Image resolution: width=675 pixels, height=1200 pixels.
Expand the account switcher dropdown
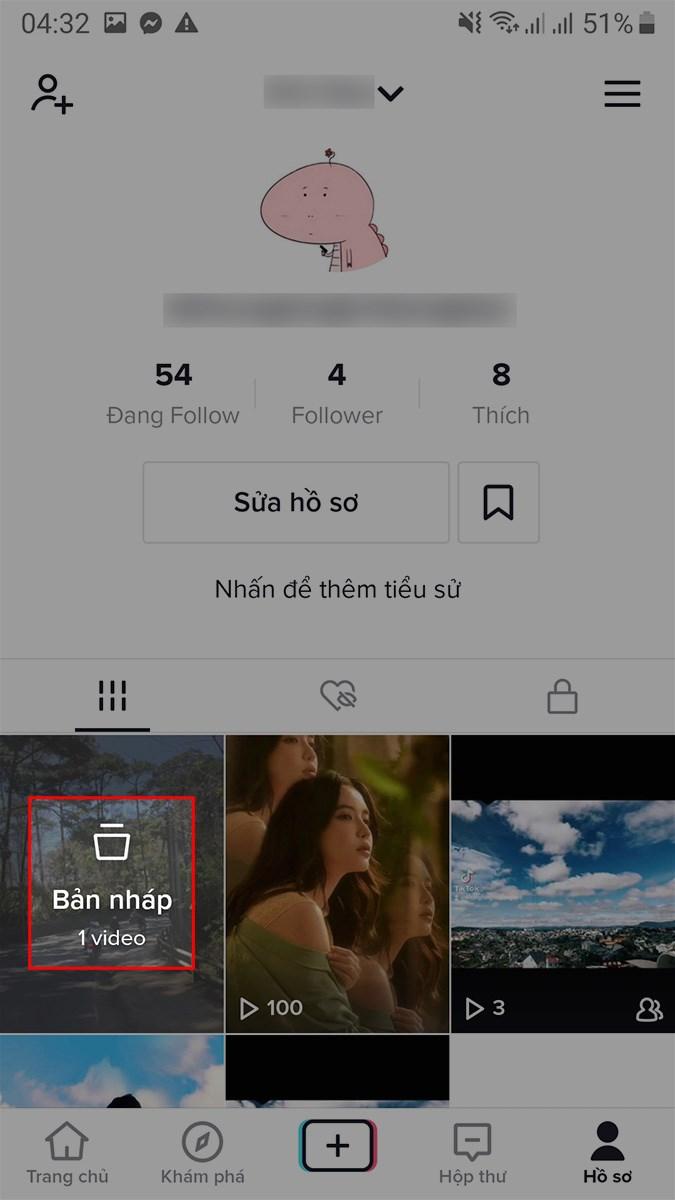[x=390, y=93]
